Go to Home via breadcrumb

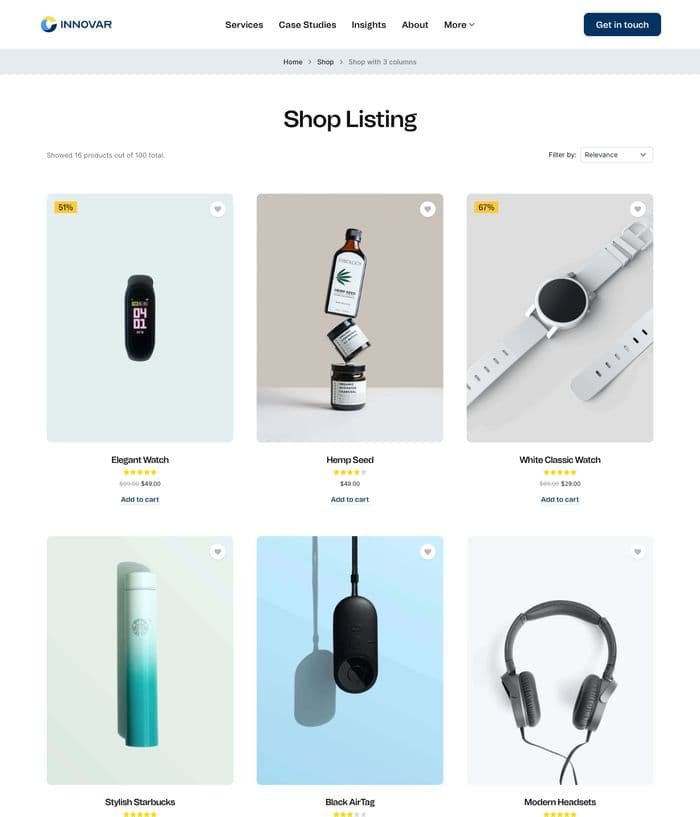[292, 62]
